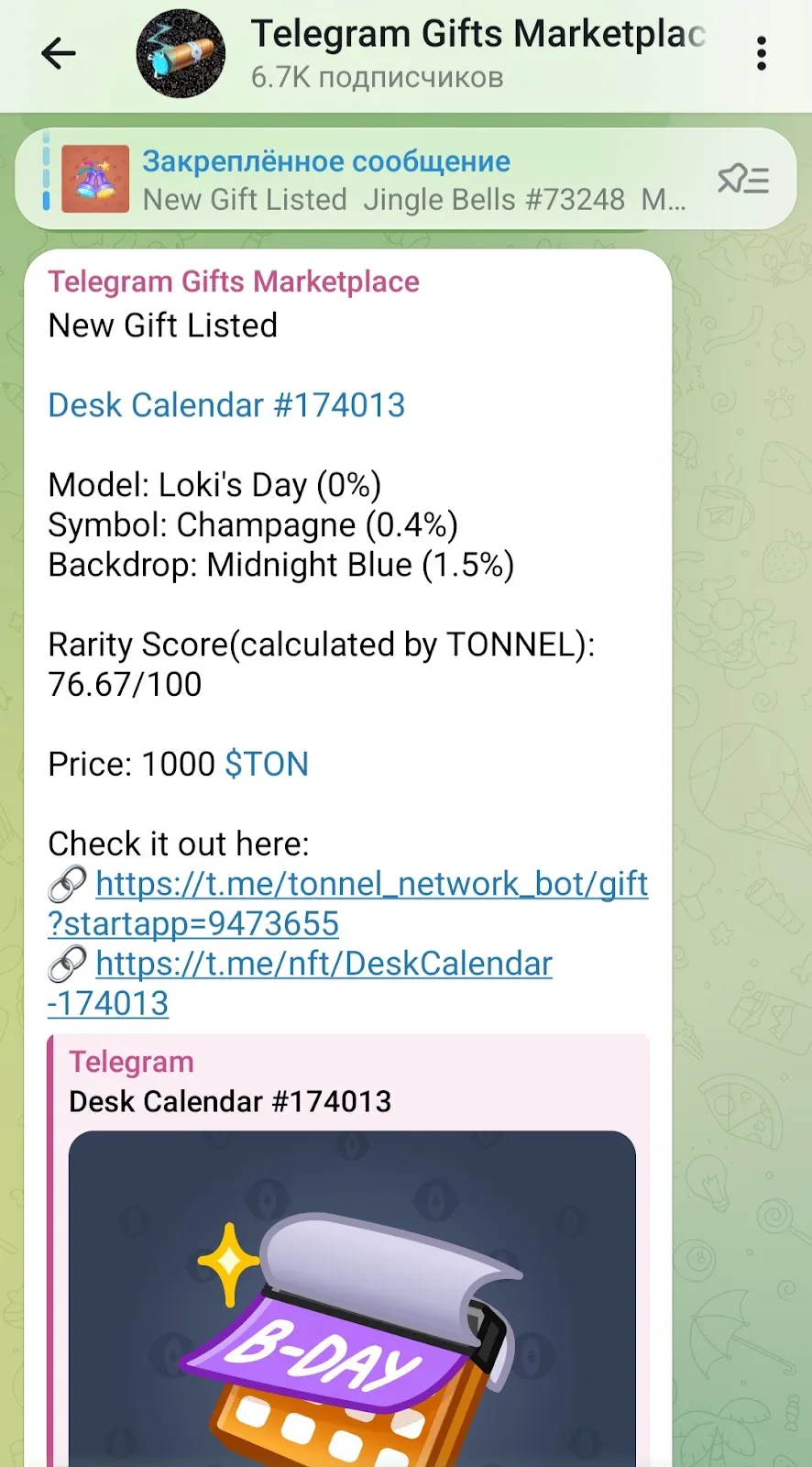
Task: Open the three-dot overflow menu
Action: click(761, 54)
